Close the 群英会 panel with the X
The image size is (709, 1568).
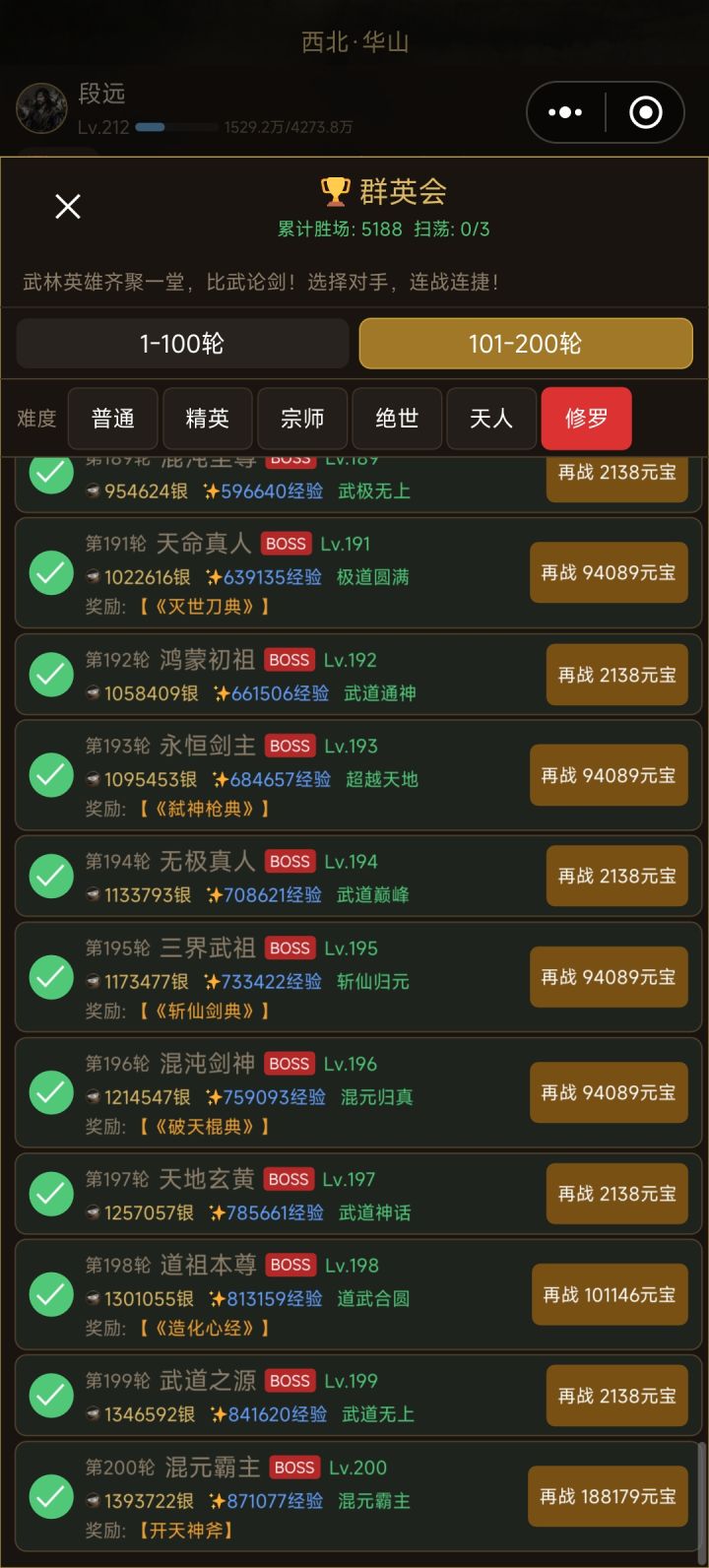(x=67, y=207)
